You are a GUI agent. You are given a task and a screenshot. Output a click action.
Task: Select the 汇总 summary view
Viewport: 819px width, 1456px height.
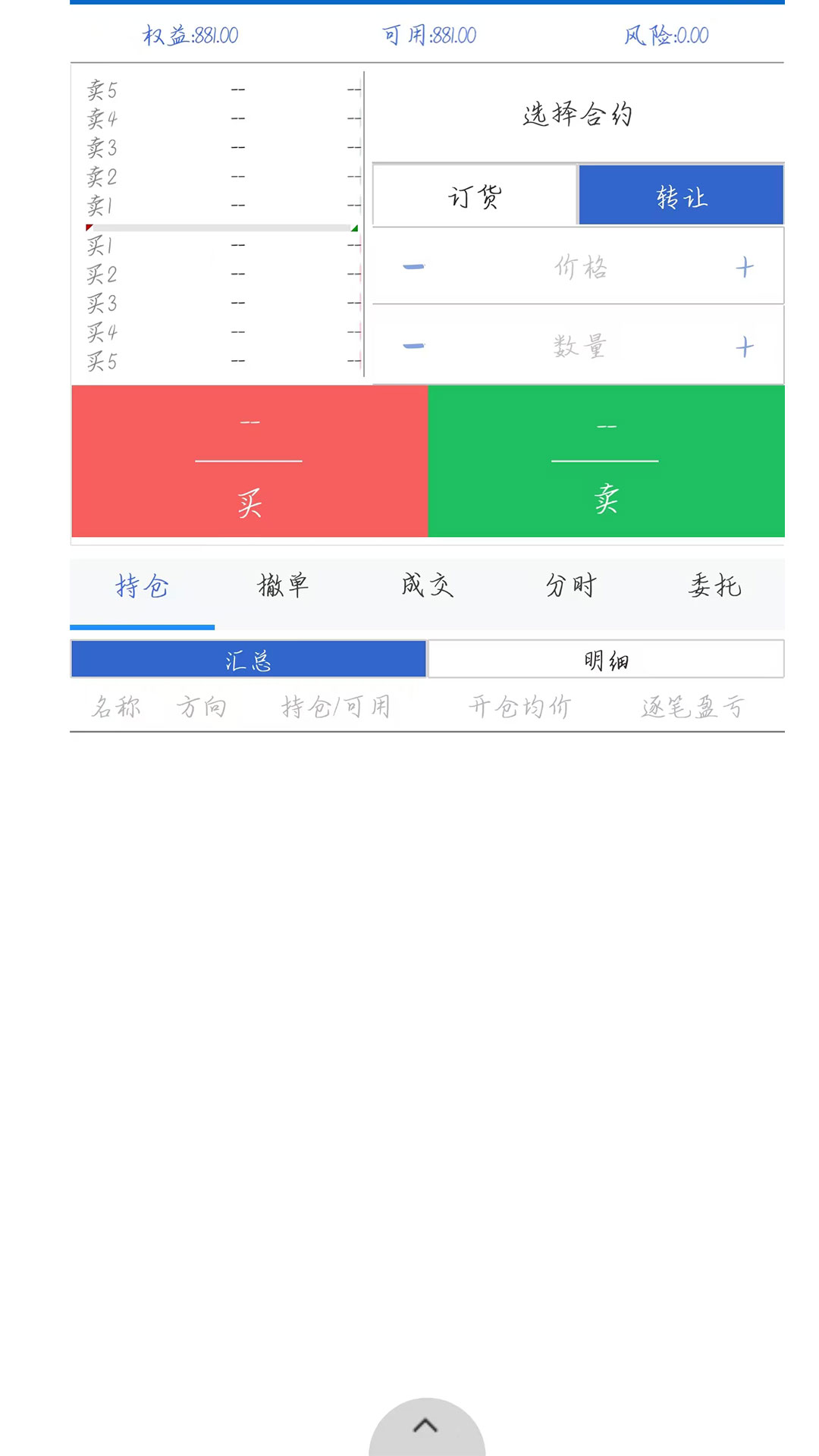pos(247,659)
